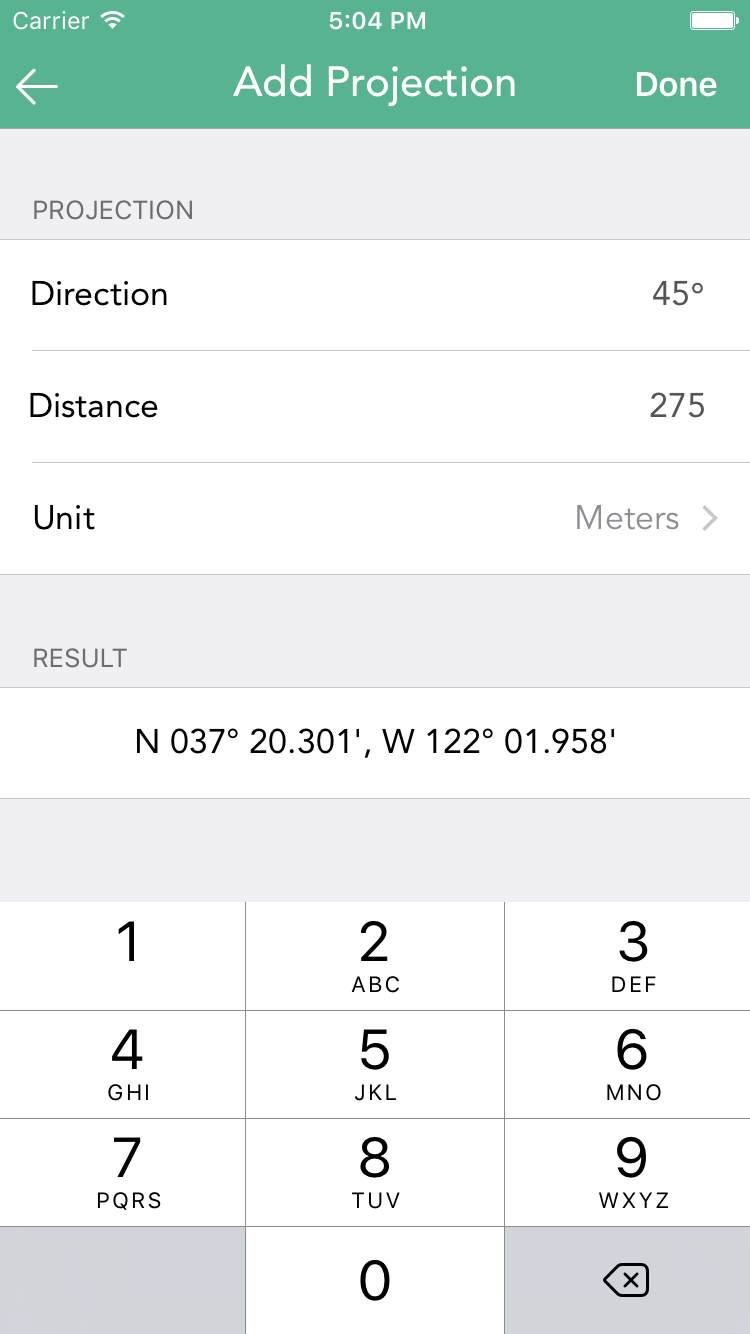Edit the Distance field value
The width and height of the screenshot is (750, 1334).
[676, 406]
